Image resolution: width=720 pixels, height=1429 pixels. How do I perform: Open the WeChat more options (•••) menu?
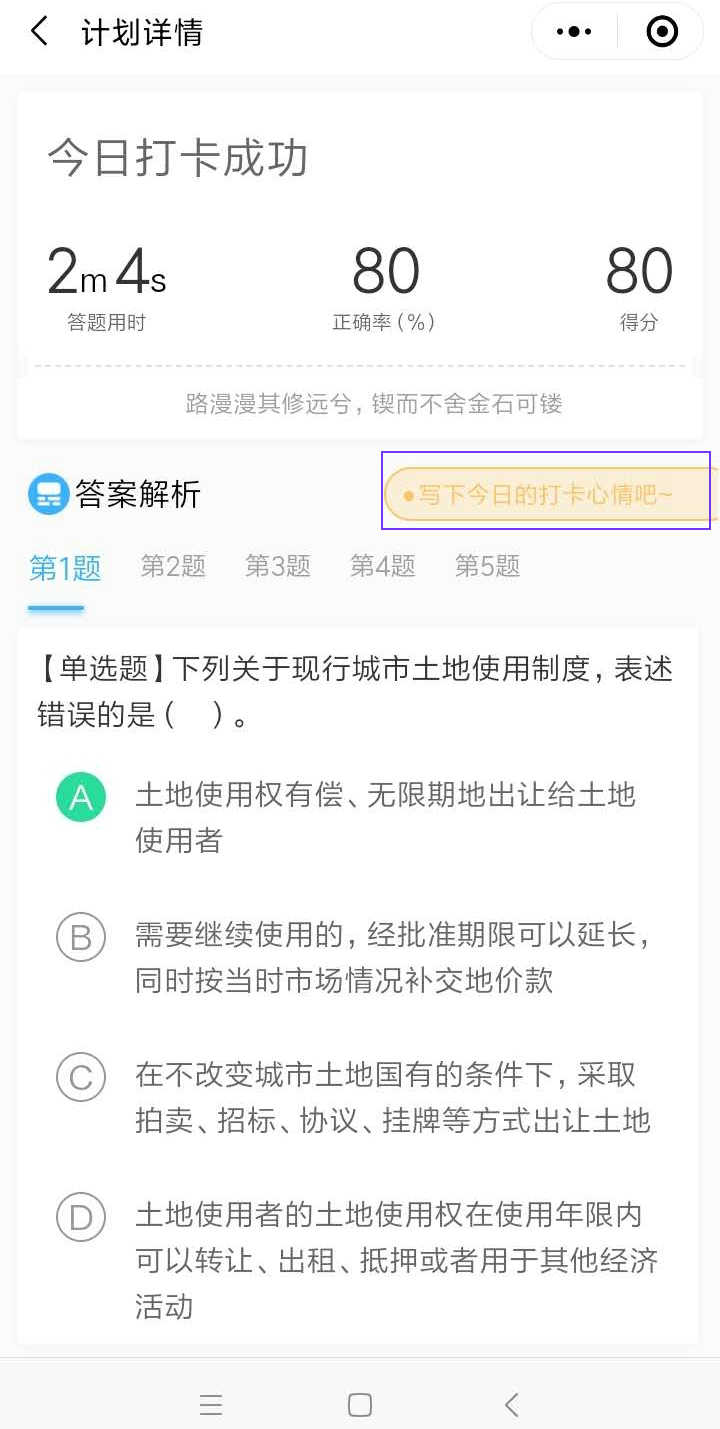point(573,31)
